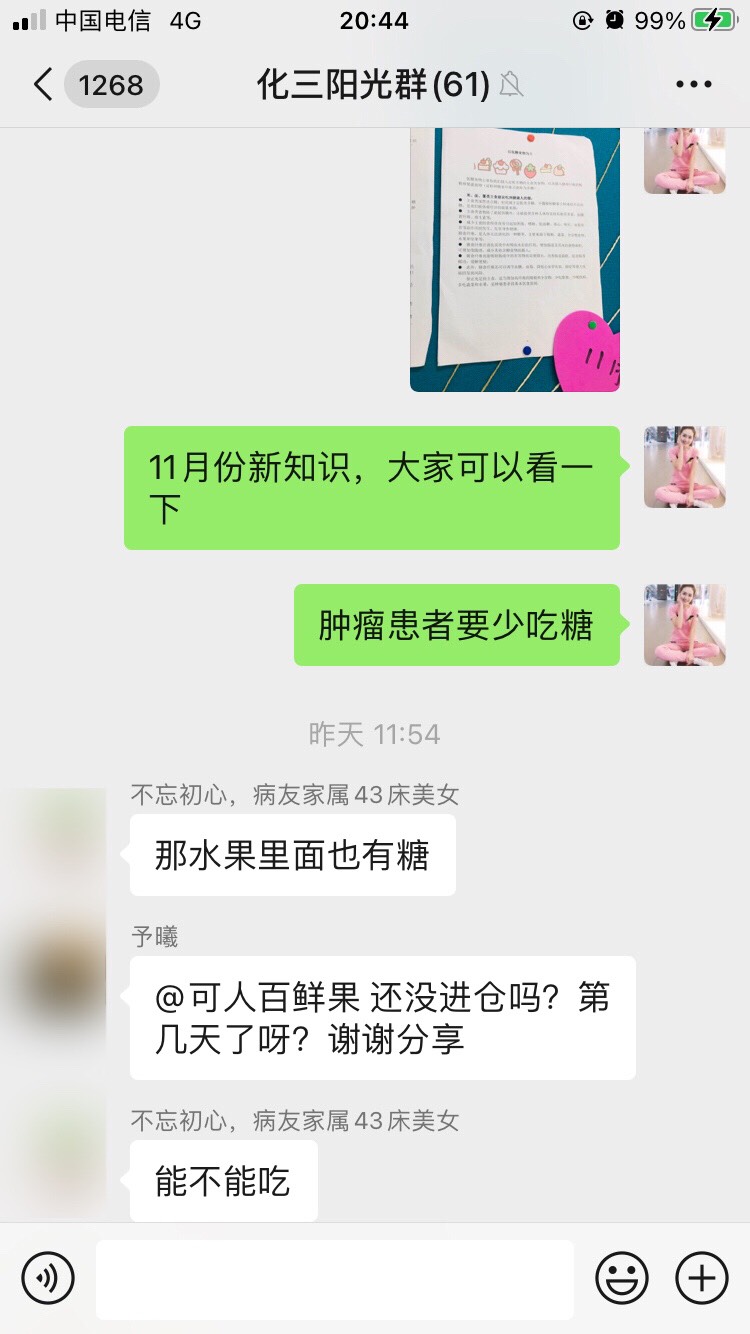Open the shared document photo
Viewport: 750px width, 1334px height.
514,260
